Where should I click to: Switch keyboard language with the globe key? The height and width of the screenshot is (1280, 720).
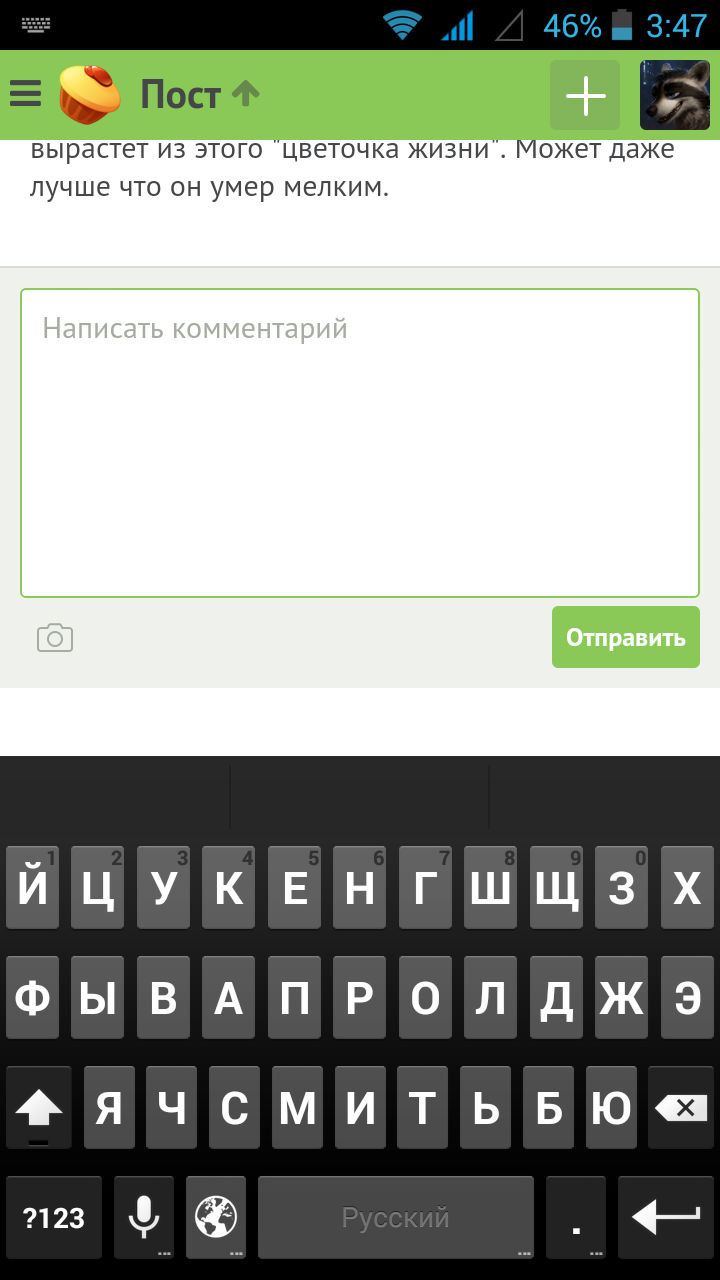click(216, 1217)
